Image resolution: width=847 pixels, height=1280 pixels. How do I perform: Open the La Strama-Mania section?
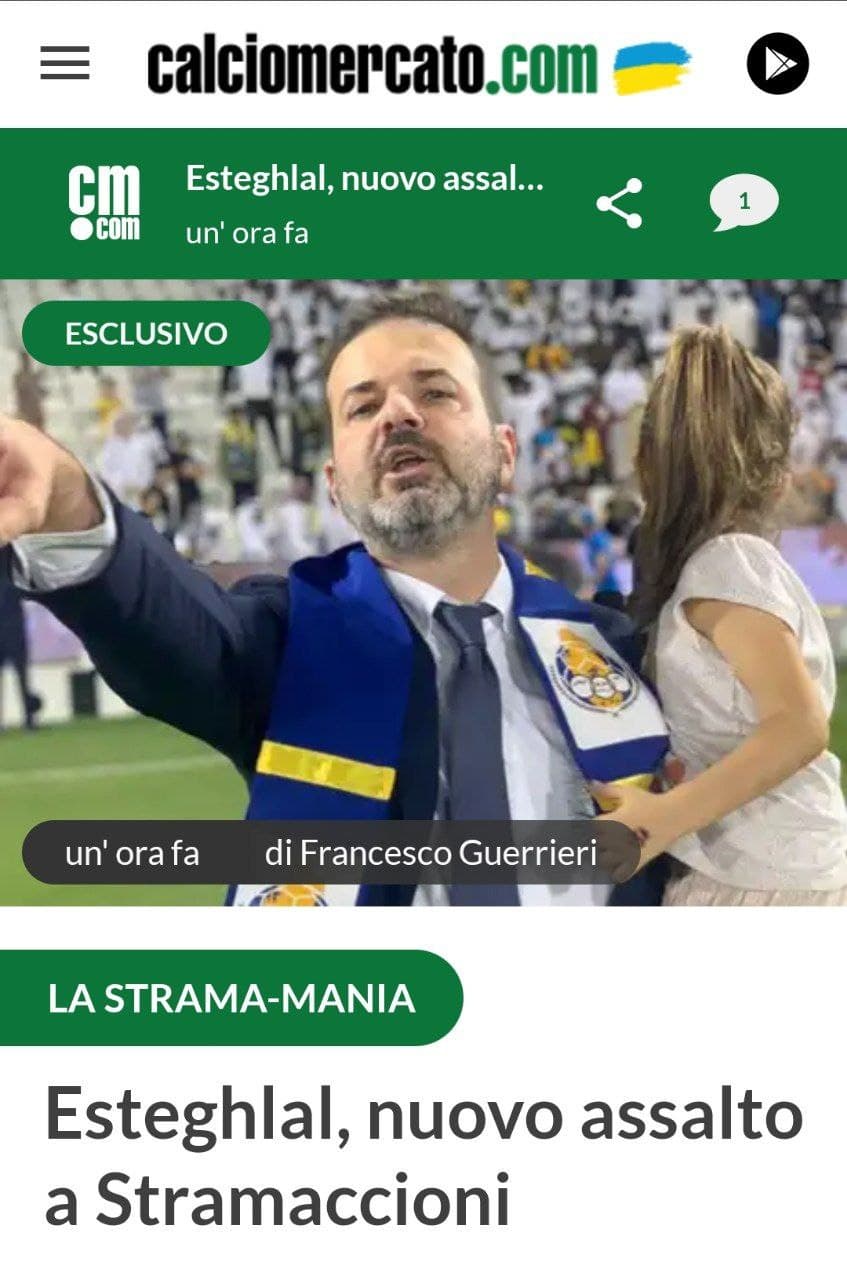231,998
